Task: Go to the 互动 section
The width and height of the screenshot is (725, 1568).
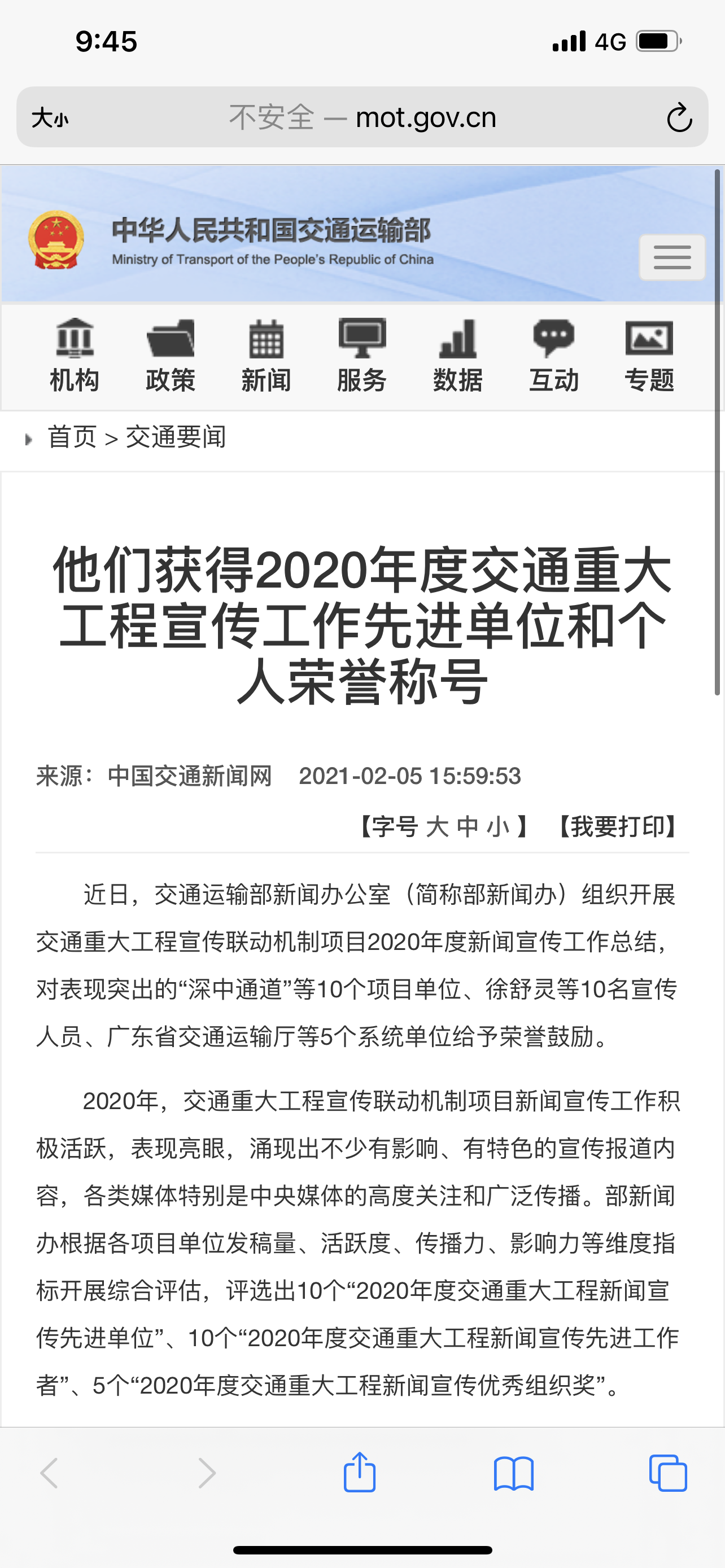Action: pyautogui.click(x=553, y=356)
